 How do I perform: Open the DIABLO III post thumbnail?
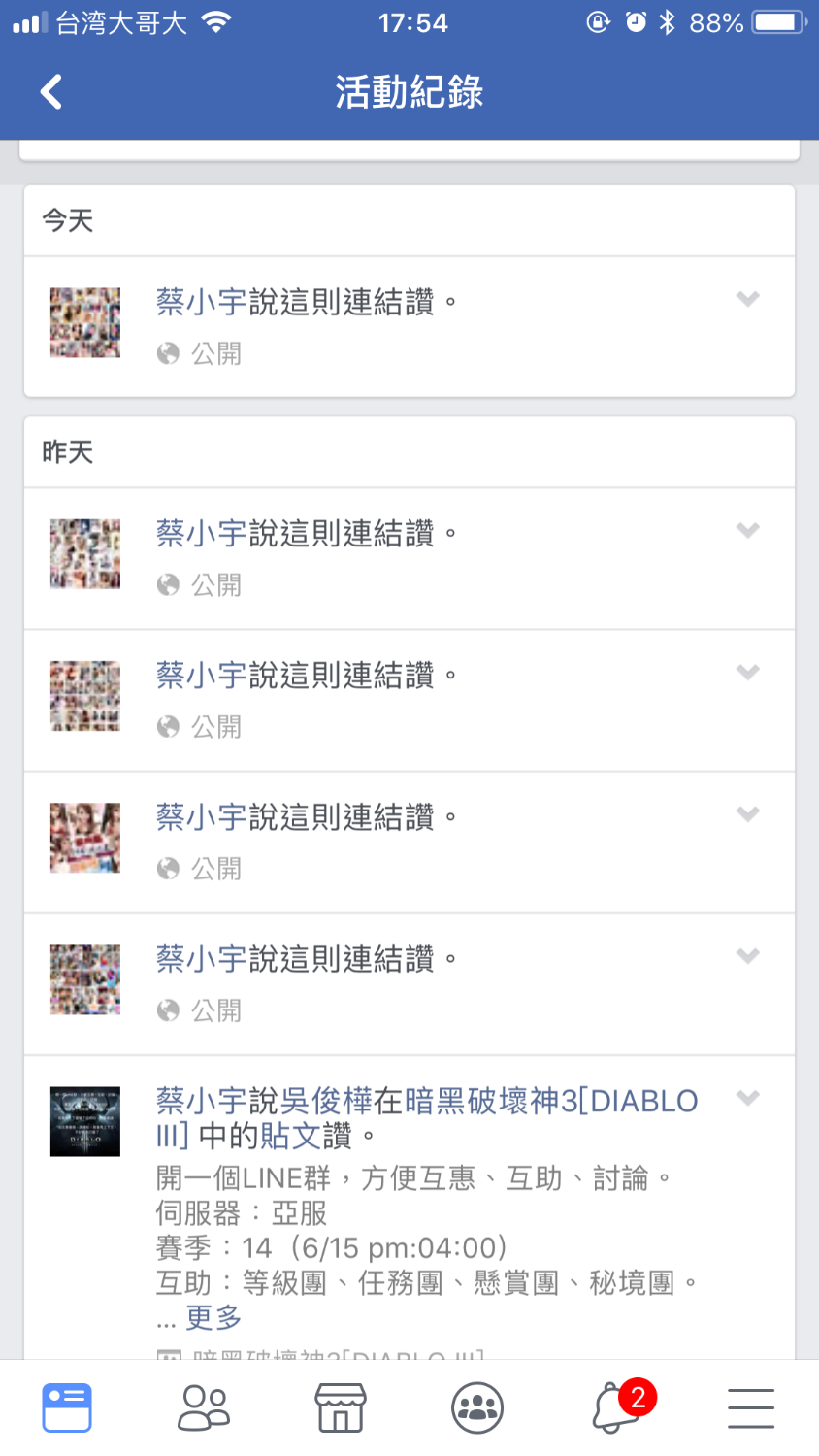(x=85, y=1121)
